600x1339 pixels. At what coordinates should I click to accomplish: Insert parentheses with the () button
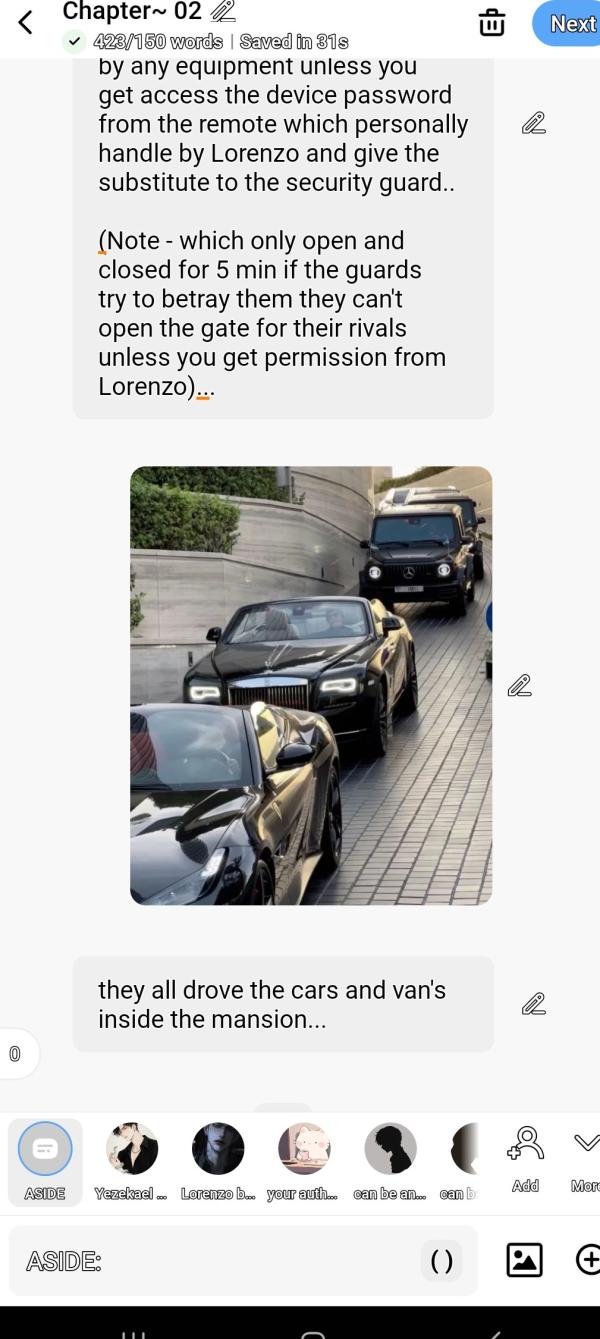441,1261
